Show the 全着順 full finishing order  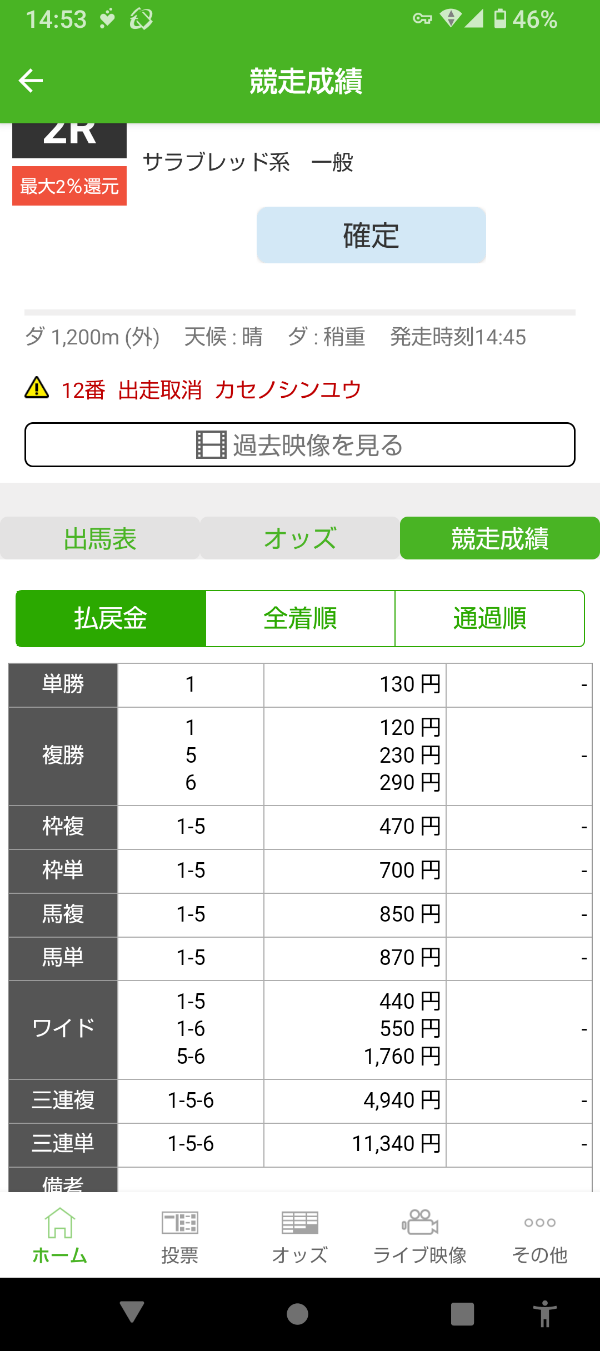click(x=300, y=618)
